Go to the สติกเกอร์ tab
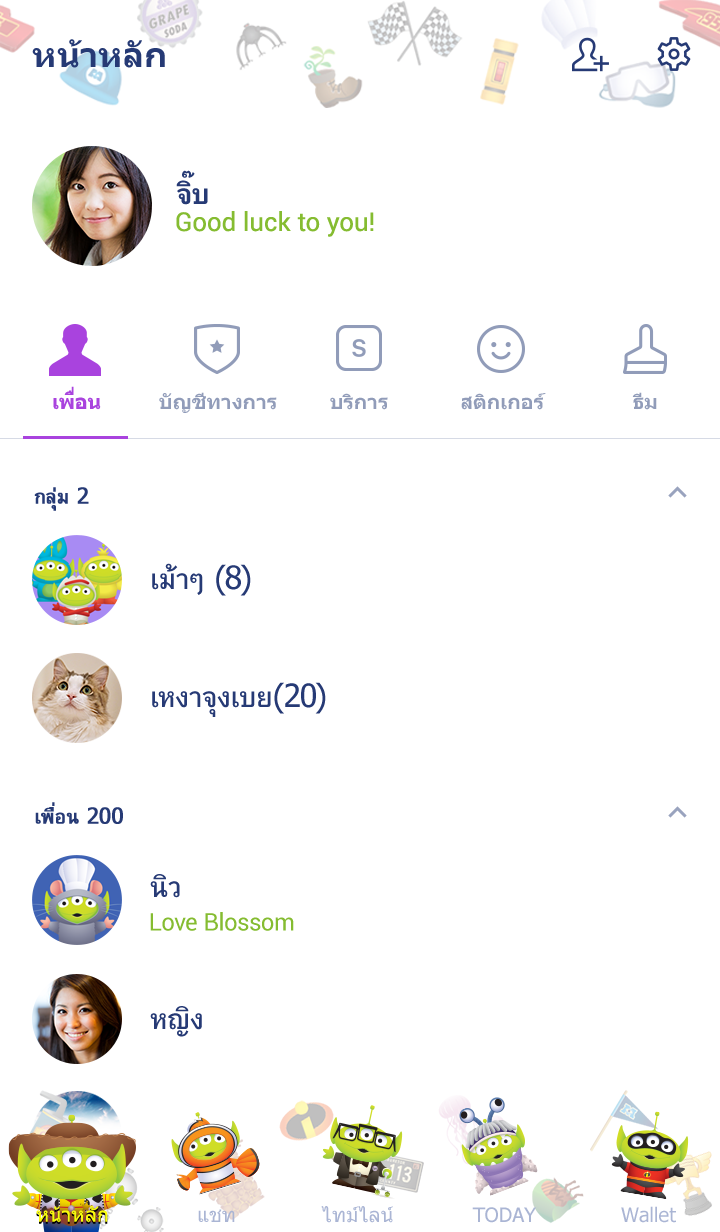 click(x=501, y=370)
